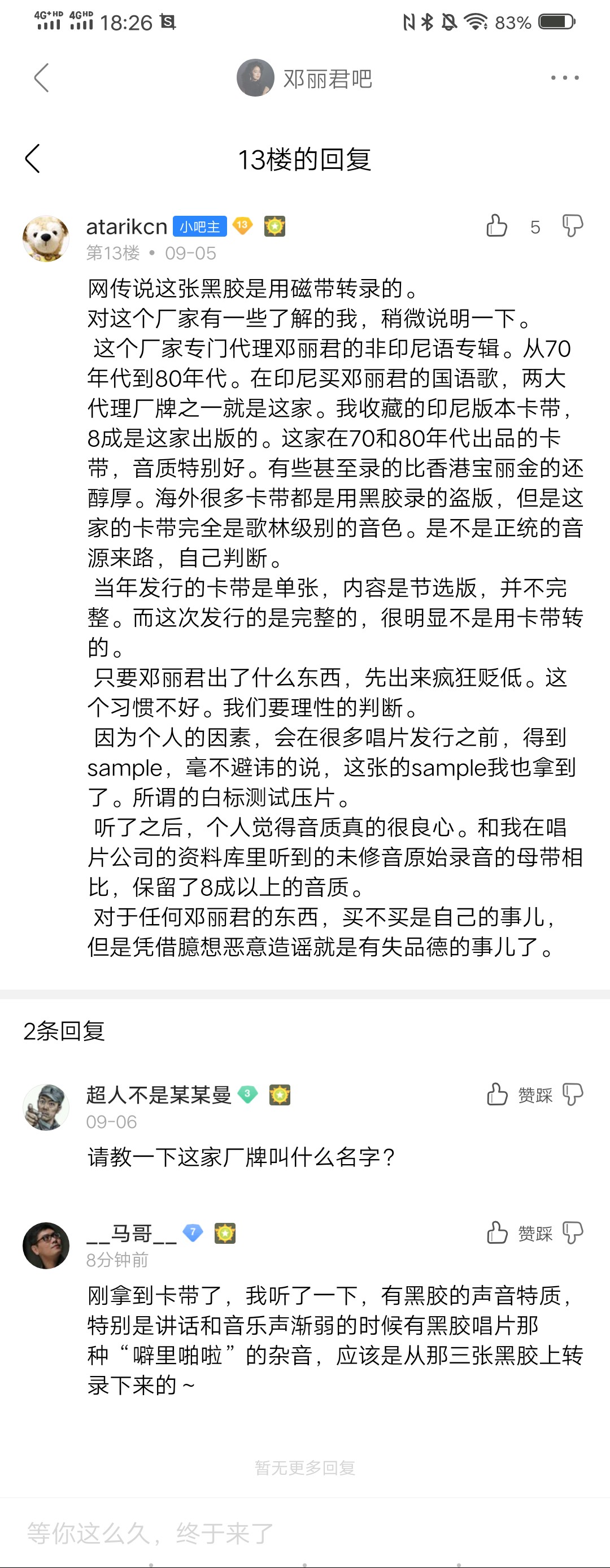Click the level 13 badge next to atarikcn
Image resolution: width=610 pixels, height=1568 pixels.
[243, 226]
